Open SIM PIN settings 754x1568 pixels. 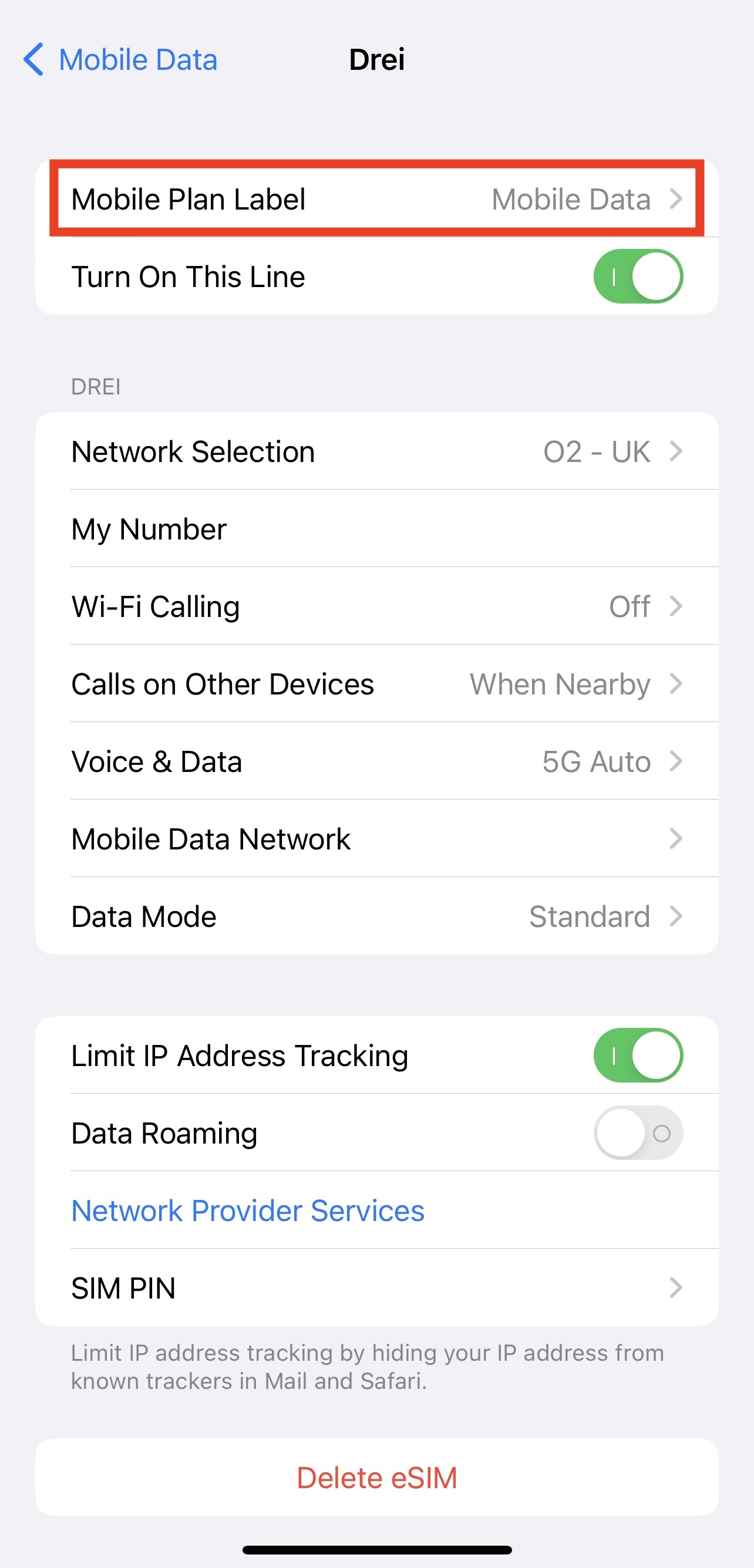[376, 1287]
